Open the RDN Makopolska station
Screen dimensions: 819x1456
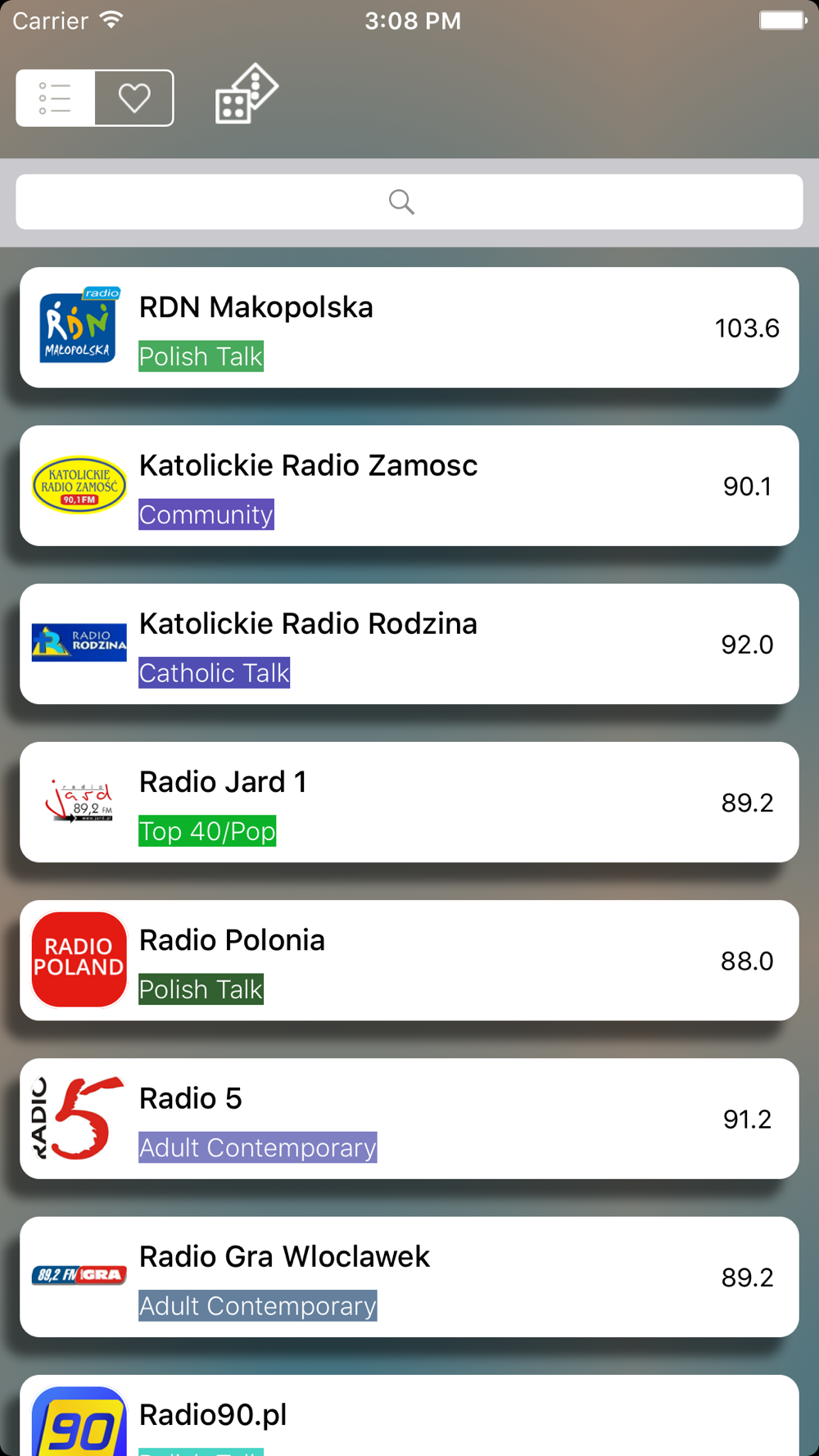409,328
